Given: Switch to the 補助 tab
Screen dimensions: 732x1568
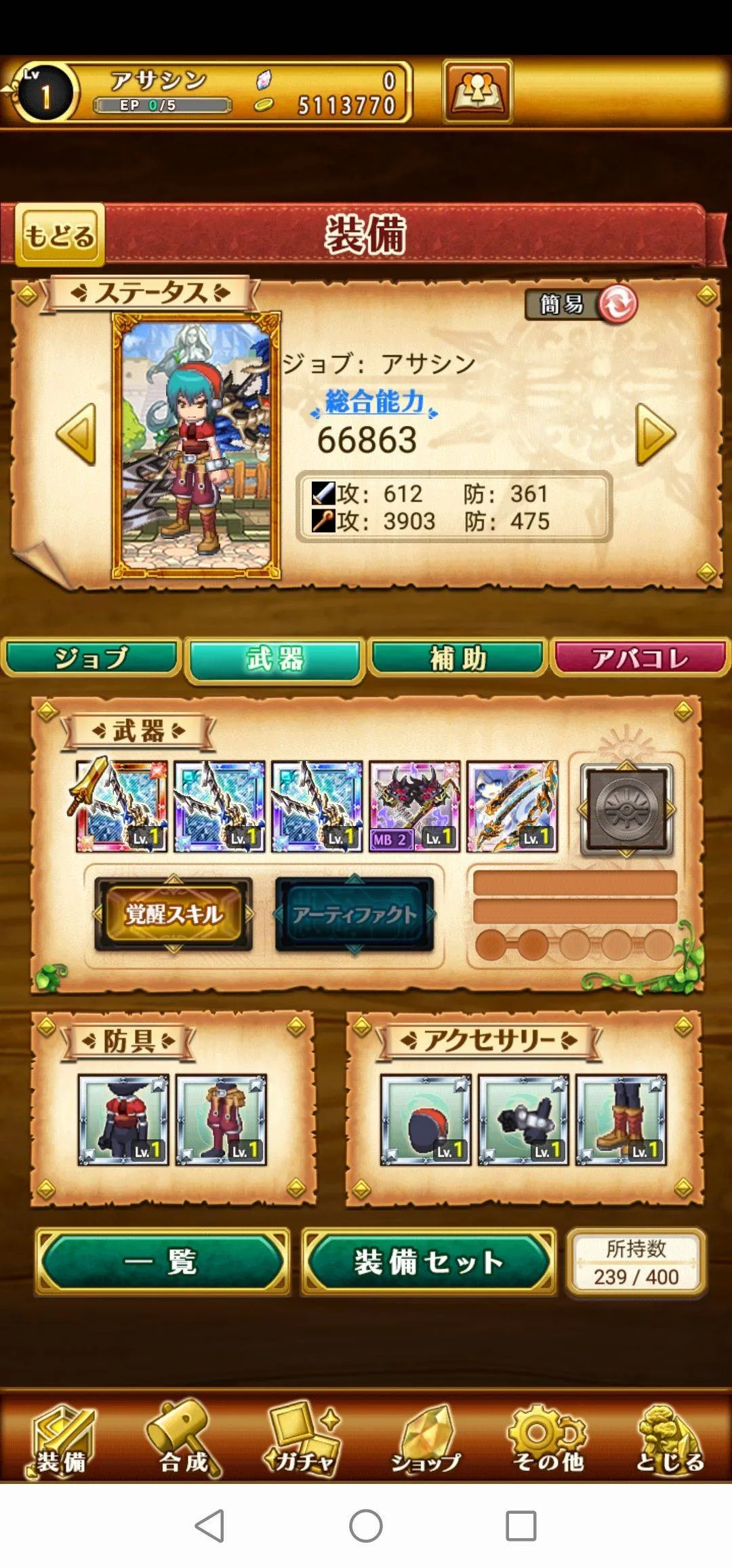Looking at the screenshot, I should pyautogui.click(x=457, y=658).
